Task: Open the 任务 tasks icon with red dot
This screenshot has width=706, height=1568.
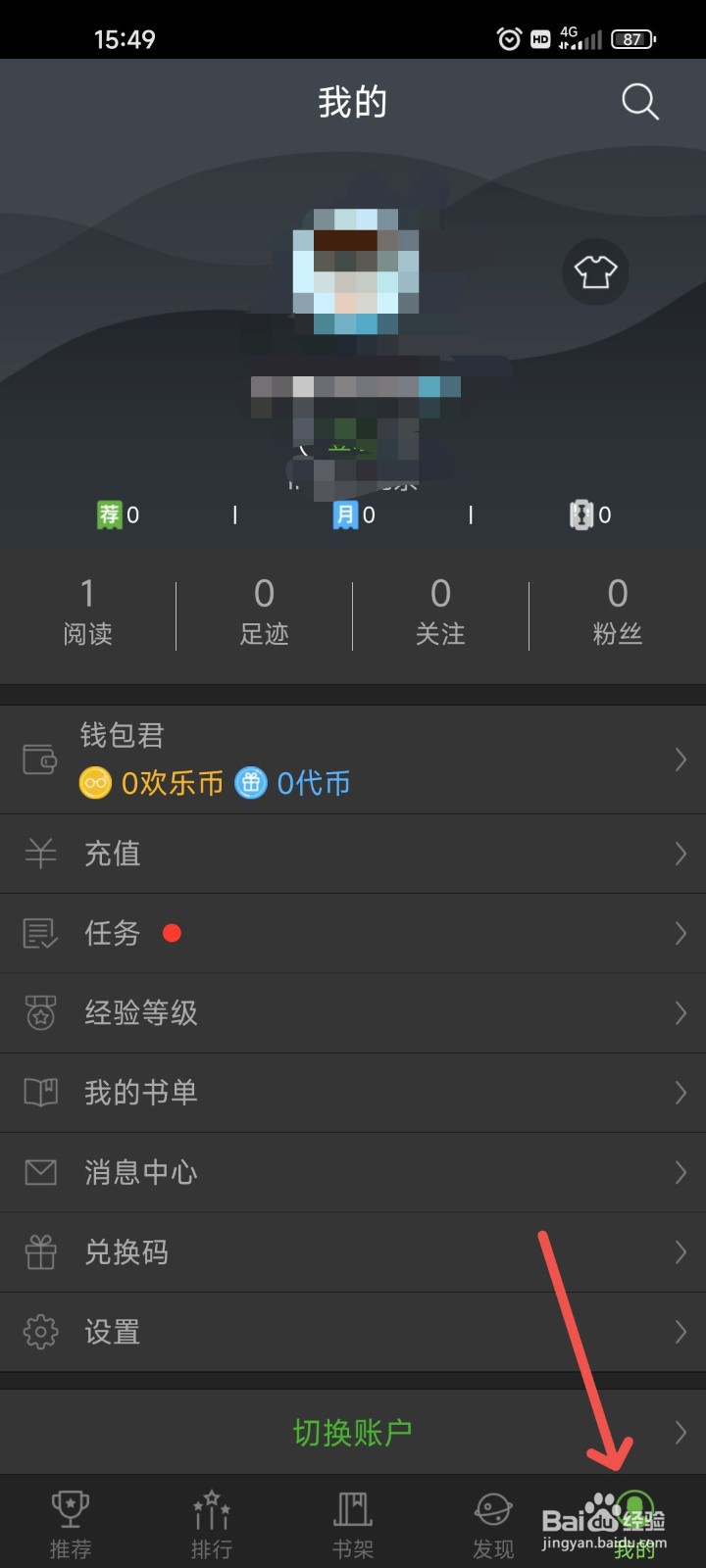Action: click(39, 933)
